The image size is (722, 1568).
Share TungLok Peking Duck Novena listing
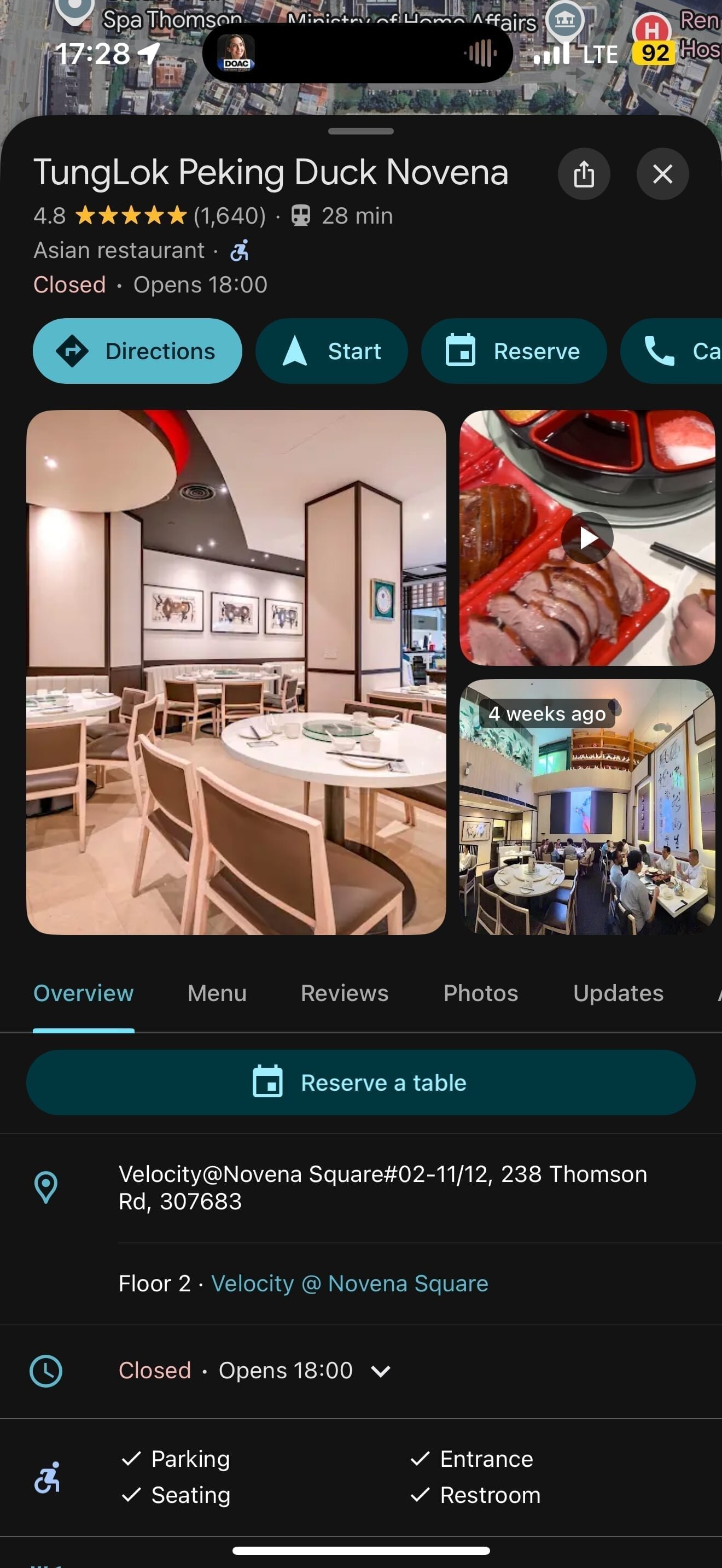[584, 174]
